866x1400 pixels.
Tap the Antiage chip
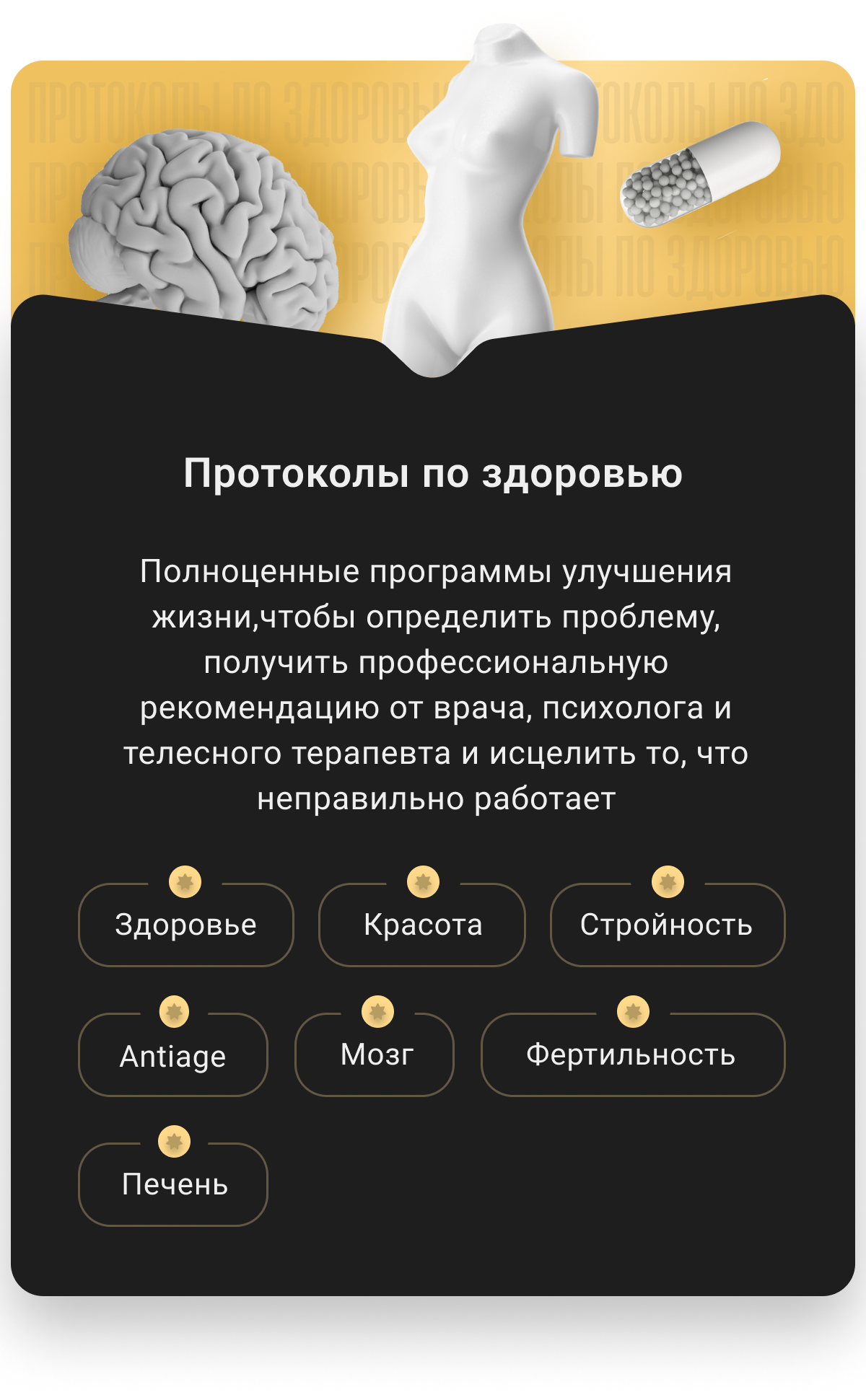click(x=172, y=1055)
